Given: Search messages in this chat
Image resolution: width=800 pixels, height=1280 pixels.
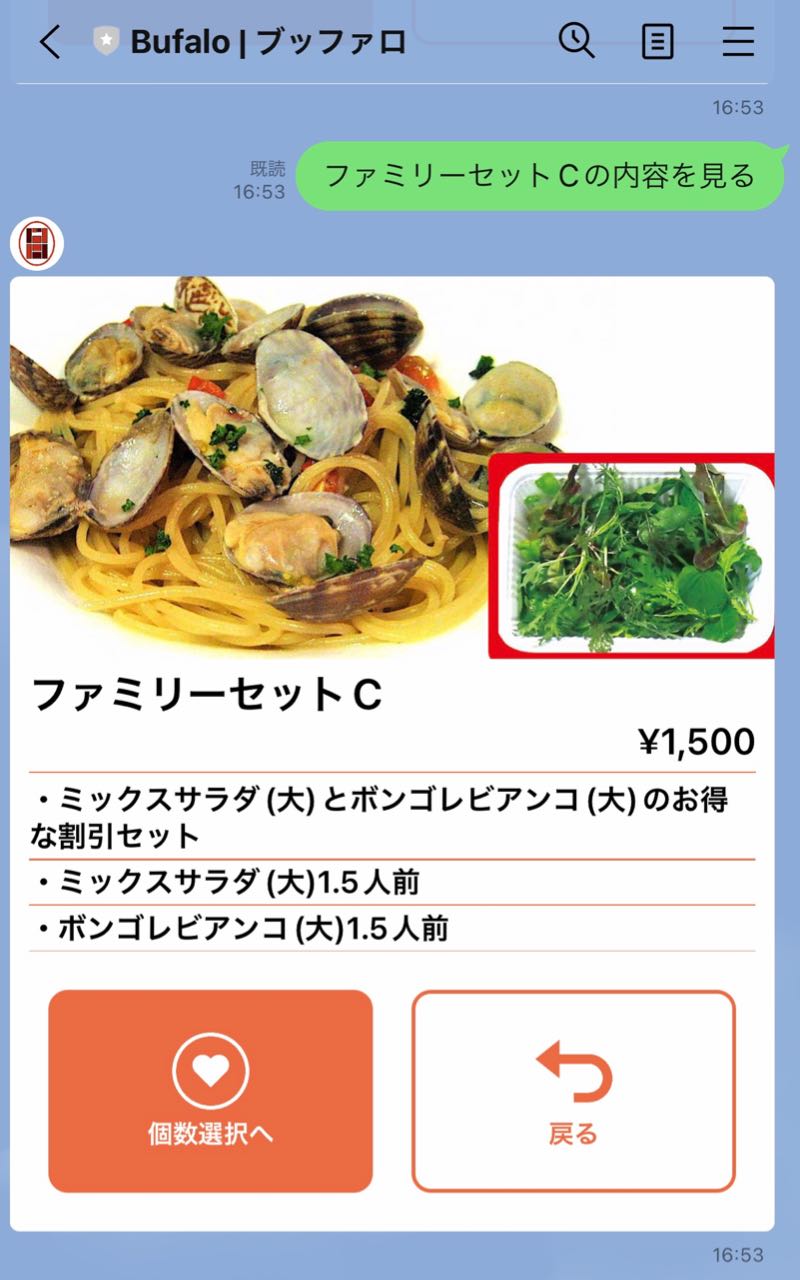Looking at the screenshot, I should (x=576, y=41).
